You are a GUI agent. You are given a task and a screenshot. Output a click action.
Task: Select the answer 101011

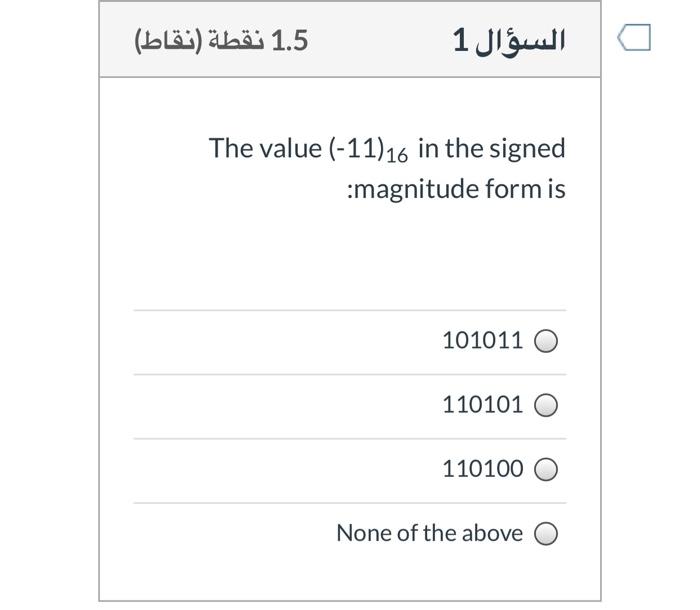(546, 342)
